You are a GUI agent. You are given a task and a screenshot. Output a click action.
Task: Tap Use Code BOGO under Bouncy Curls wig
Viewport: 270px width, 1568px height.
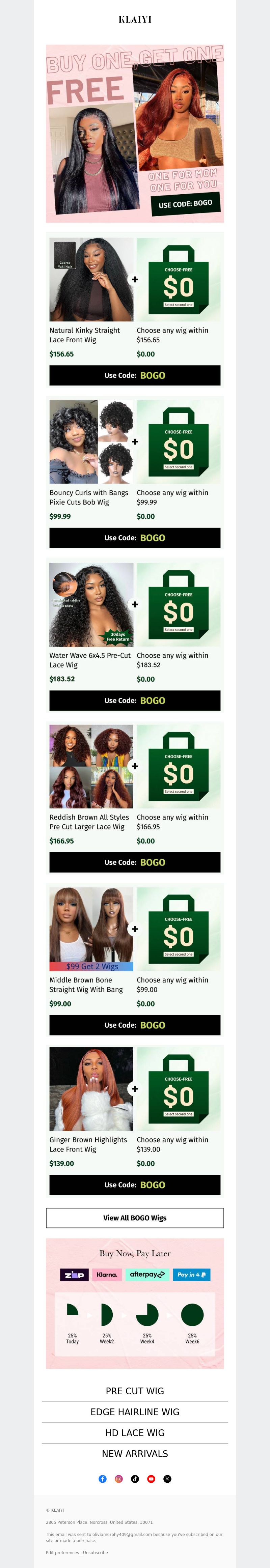click(x=135, y=538)
